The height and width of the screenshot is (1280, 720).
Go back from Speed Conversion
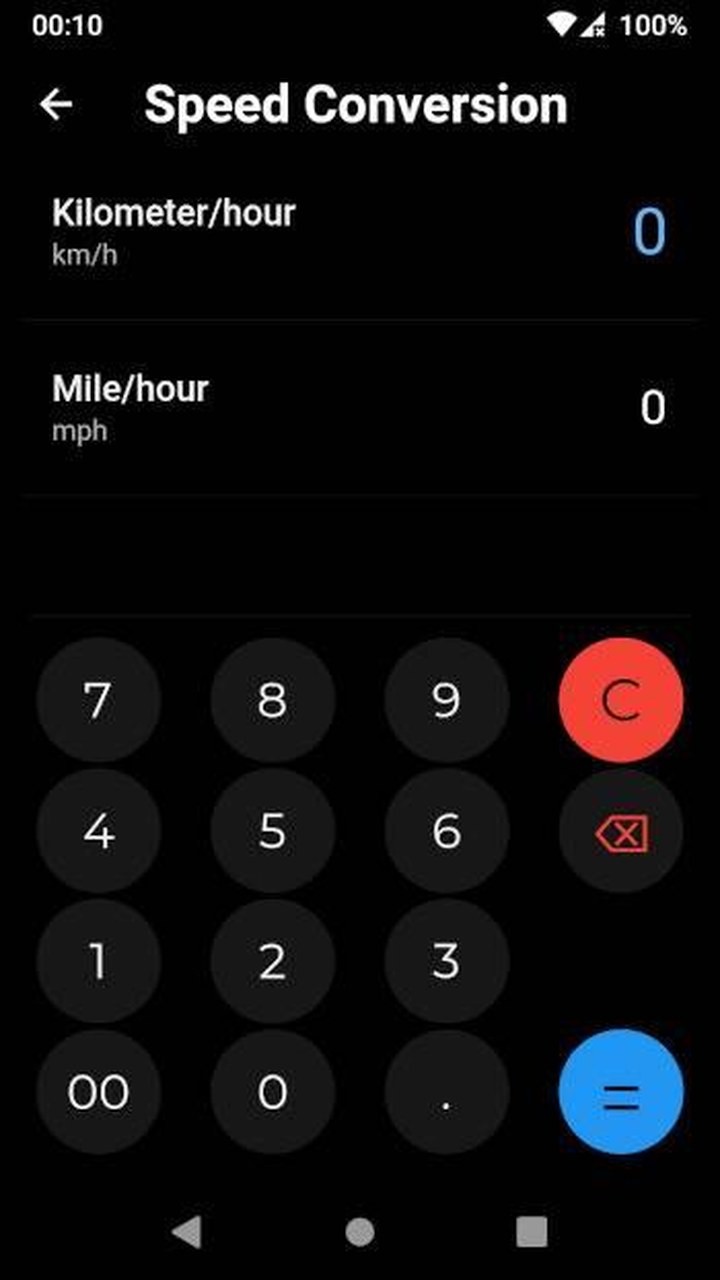pyautogui.click(x=56, y=104)
